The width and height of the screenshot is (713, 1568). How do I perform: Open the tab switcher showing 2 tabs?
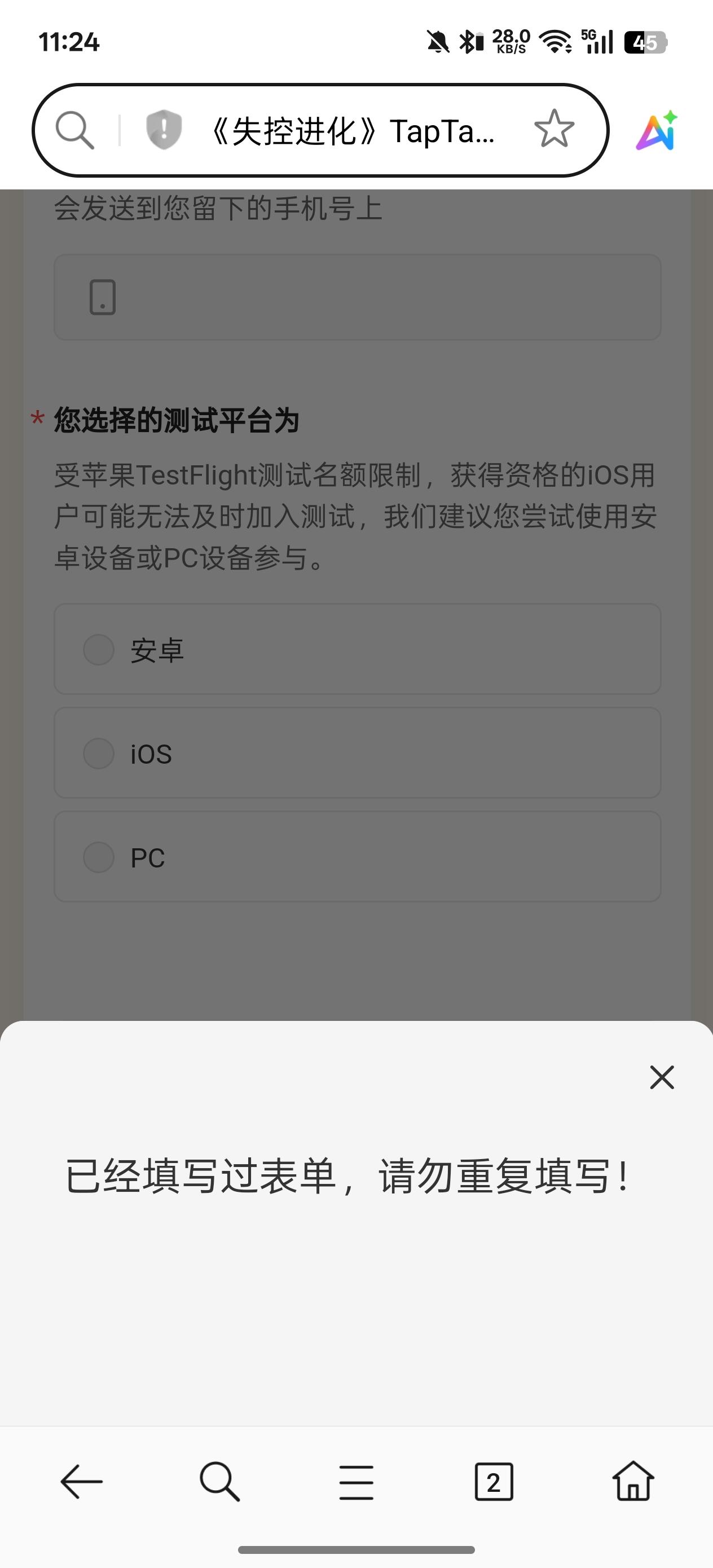[x=493, y=1483]
